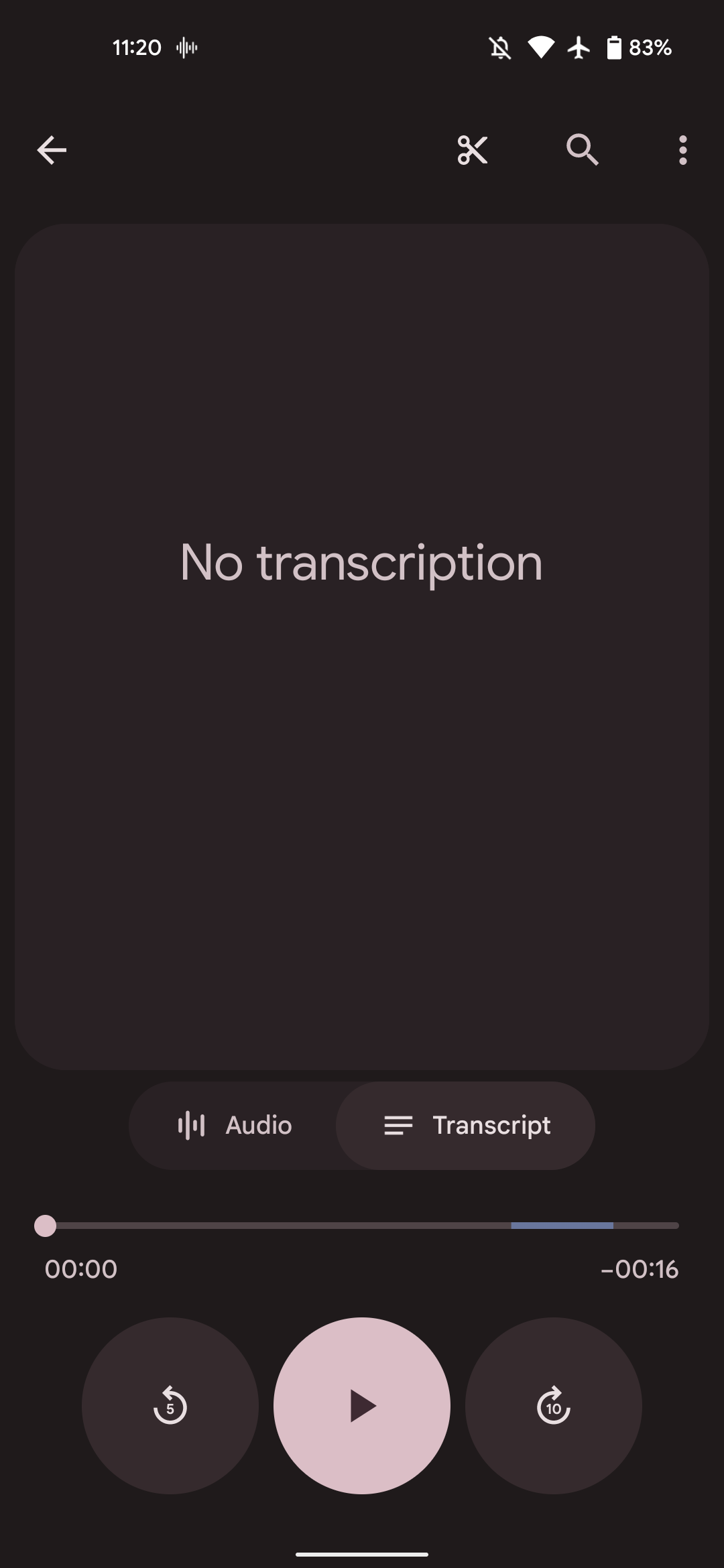This screenshot has width=724, height=1568.
Task: Switch to the Audio view
Action: click(235, 1125)
